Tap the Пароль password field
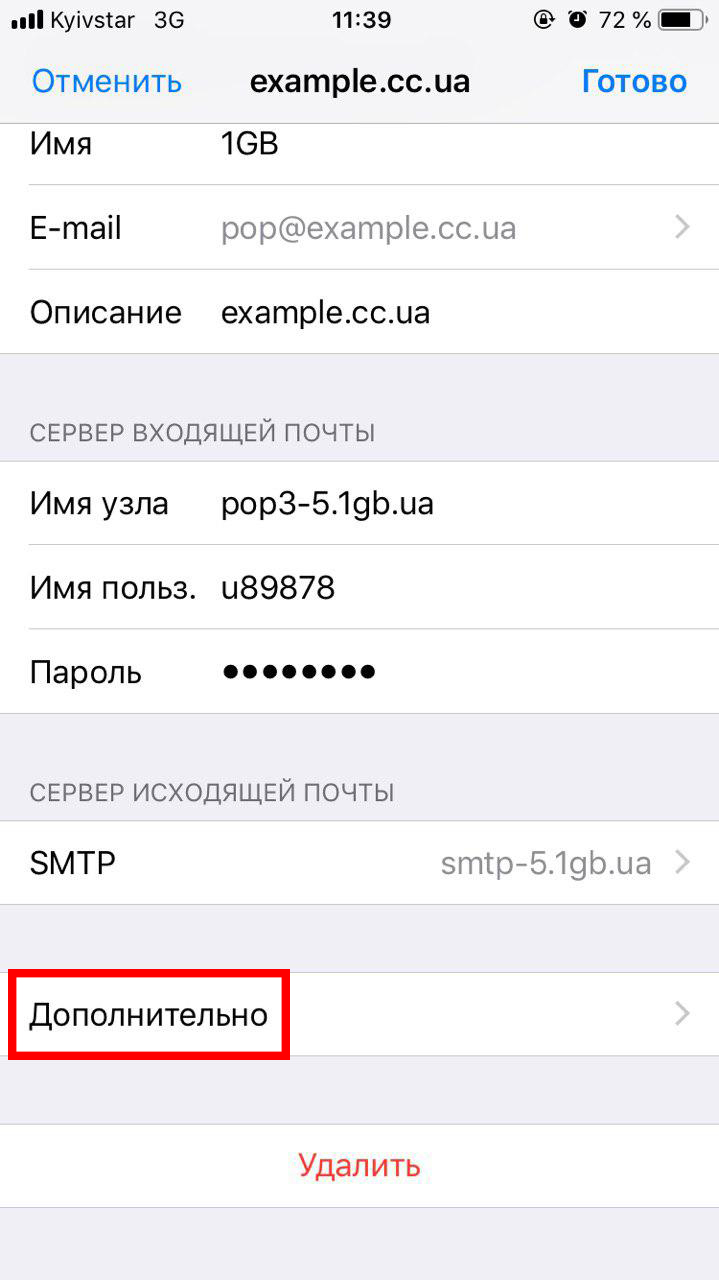Viewport: 719px width, 1280px height. pos(359,671)
